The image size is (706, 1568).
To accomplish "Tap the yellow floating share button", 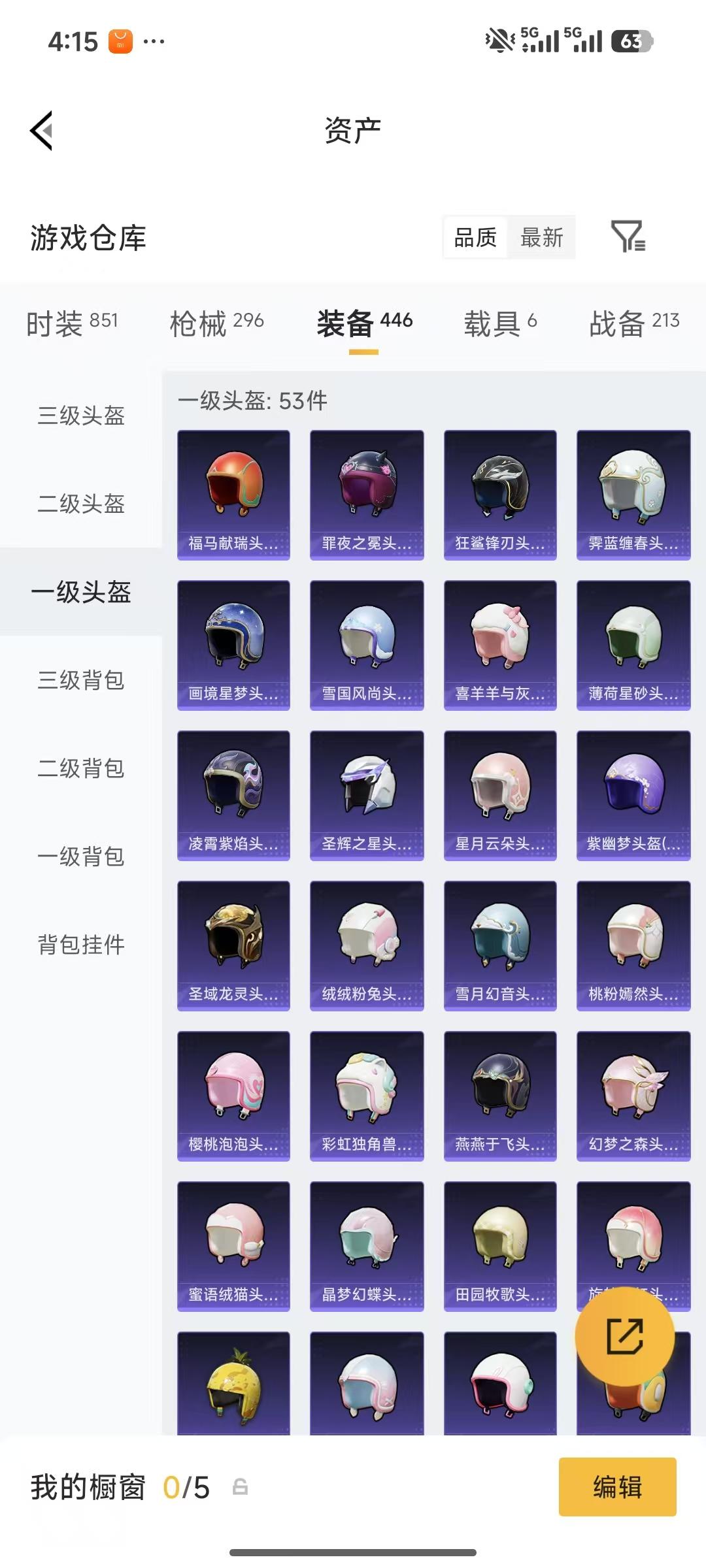I will tap(624, 1336).
